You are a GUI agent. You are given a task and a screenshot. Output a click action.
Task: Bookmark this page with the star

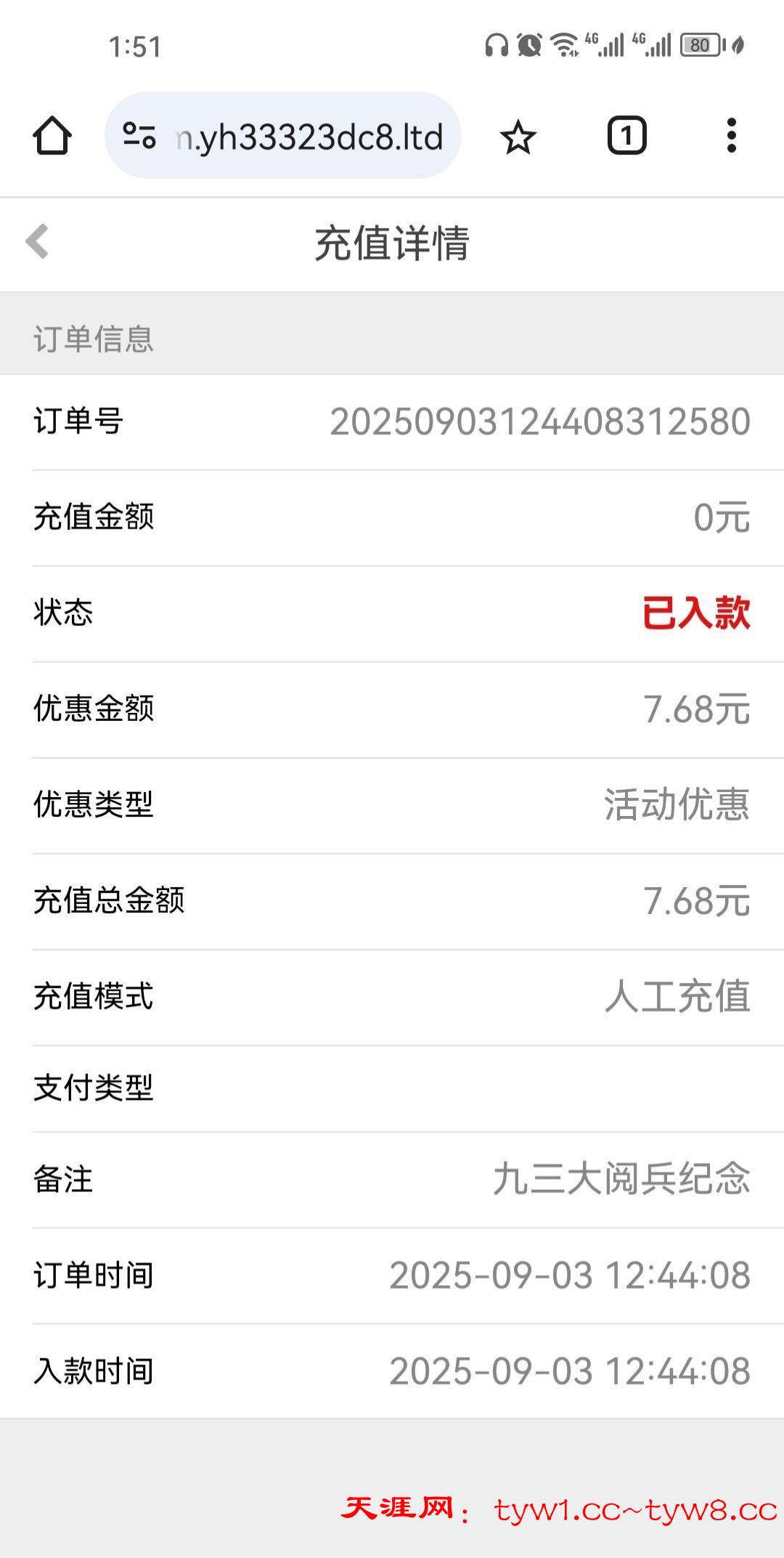pos(518,136)
